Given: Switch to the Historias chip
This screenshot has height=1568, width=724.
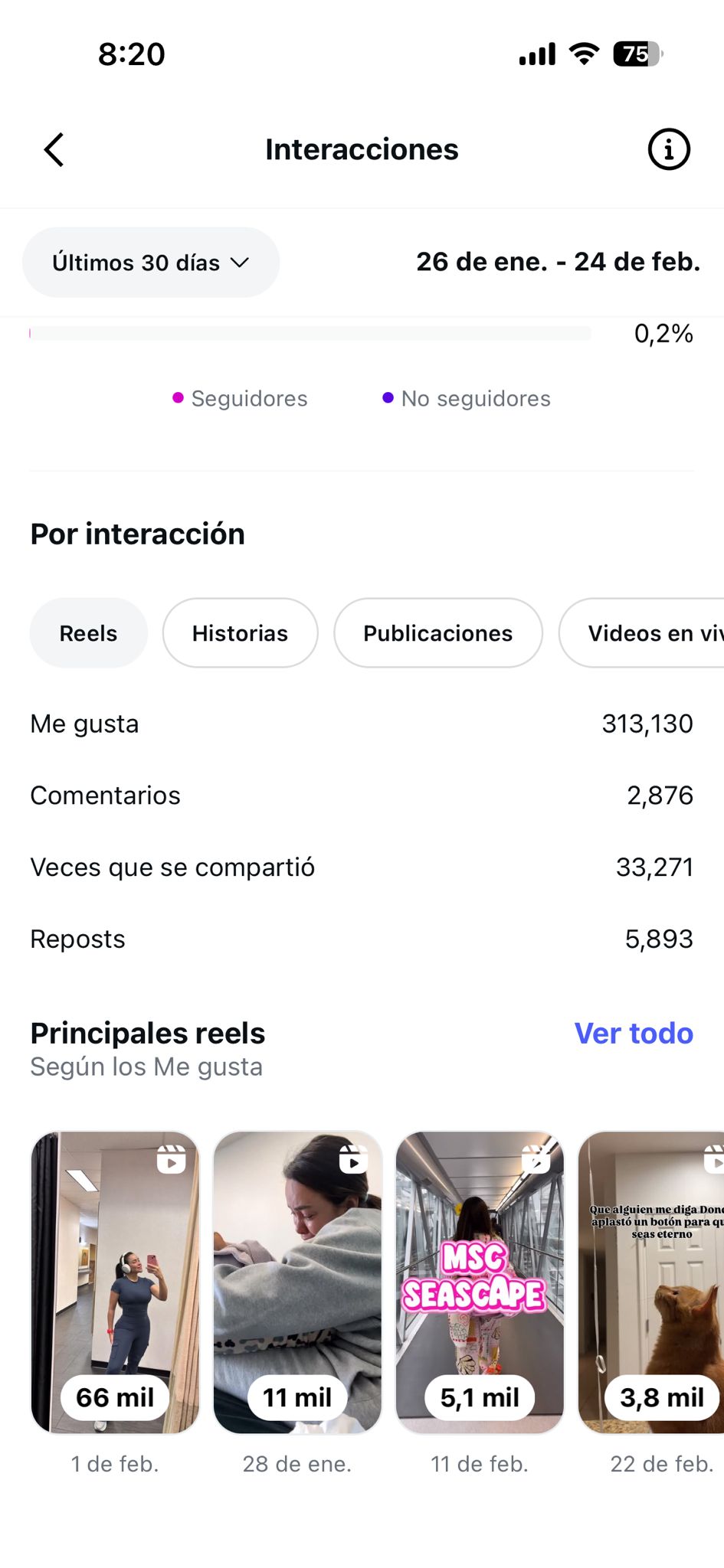Looking at the screenshot, I should point(240,633).
